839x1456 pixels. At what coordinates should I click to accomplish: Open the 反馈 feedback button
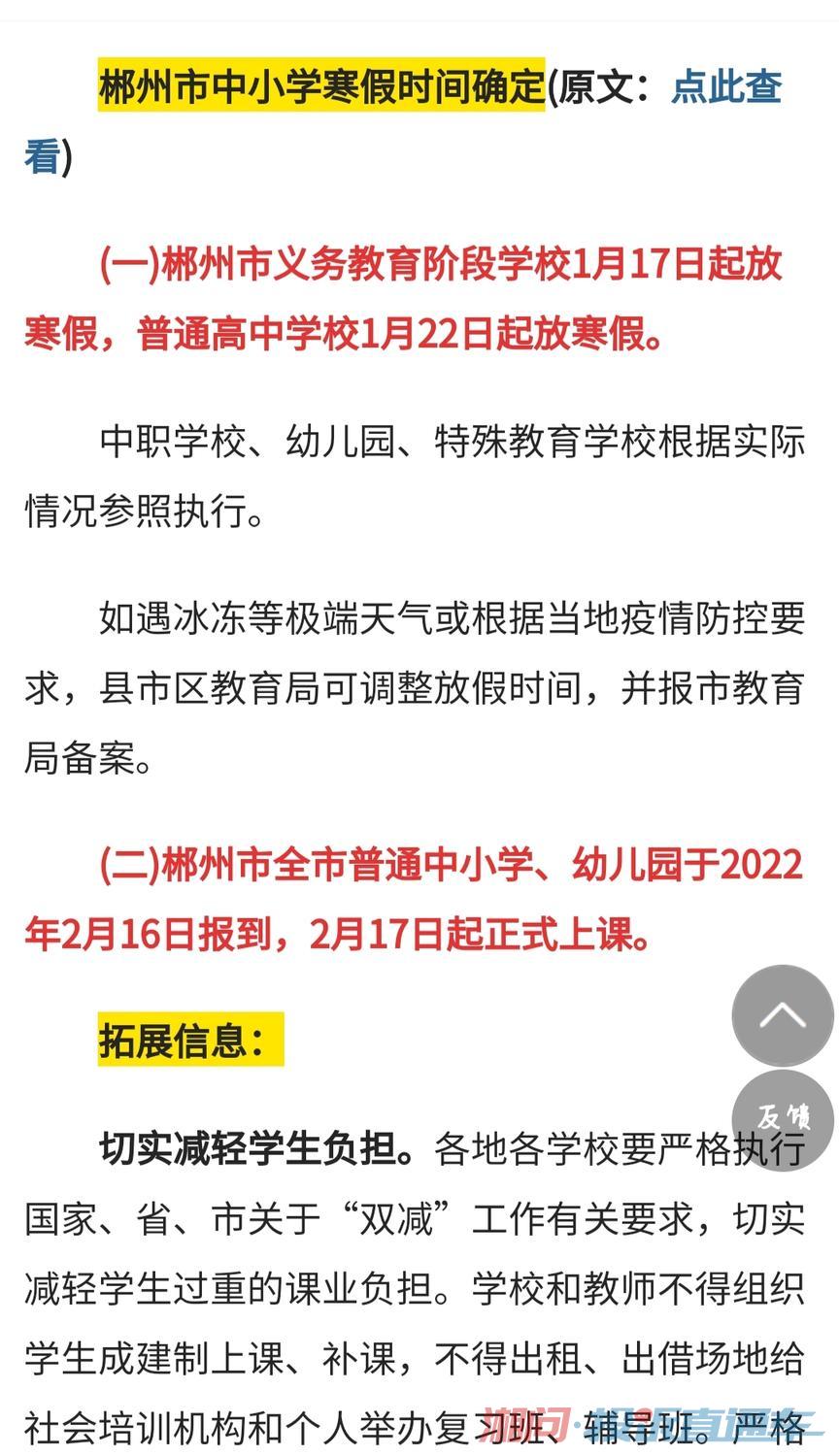coord(782,1117)
